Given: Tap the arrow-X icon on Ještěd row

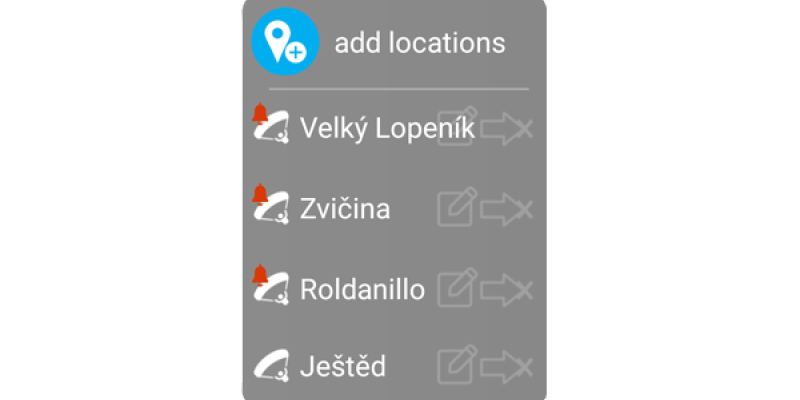Looking at the screenshot, I should pyautogui.click(x=508, y=366).
